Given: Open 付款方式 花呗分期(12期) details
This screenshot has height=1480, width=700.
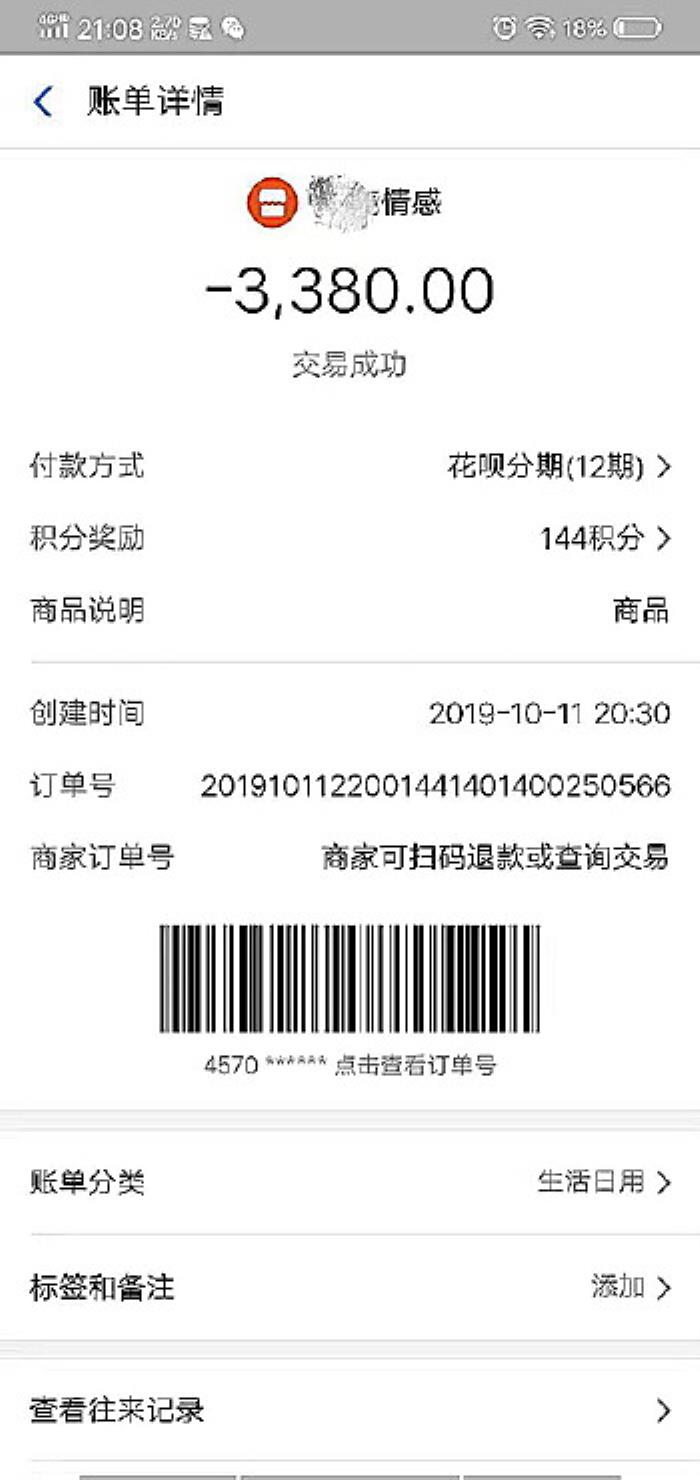Looking at the screenshot, I should [x=558, y=467].
